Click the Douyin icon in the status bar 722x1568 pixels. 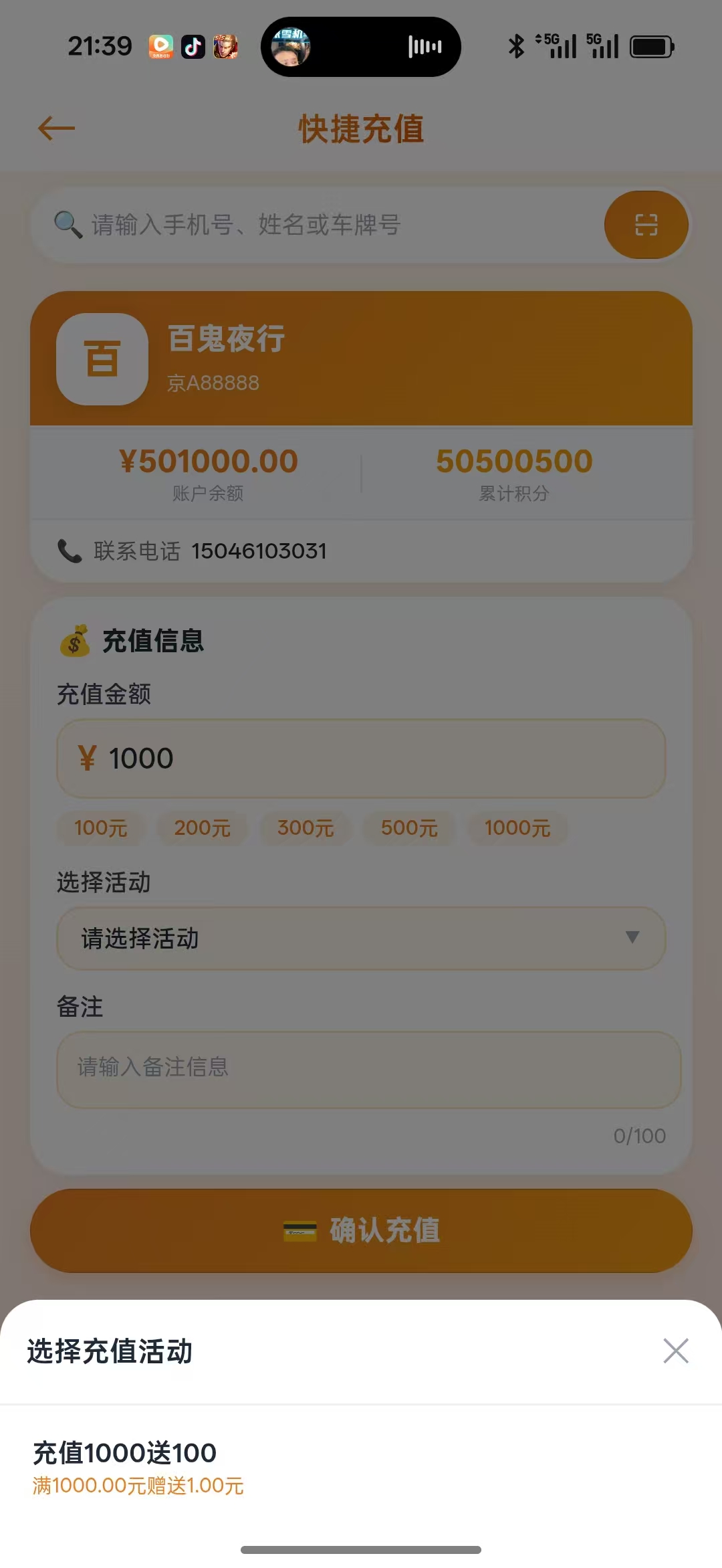click(x=193, y=47)
